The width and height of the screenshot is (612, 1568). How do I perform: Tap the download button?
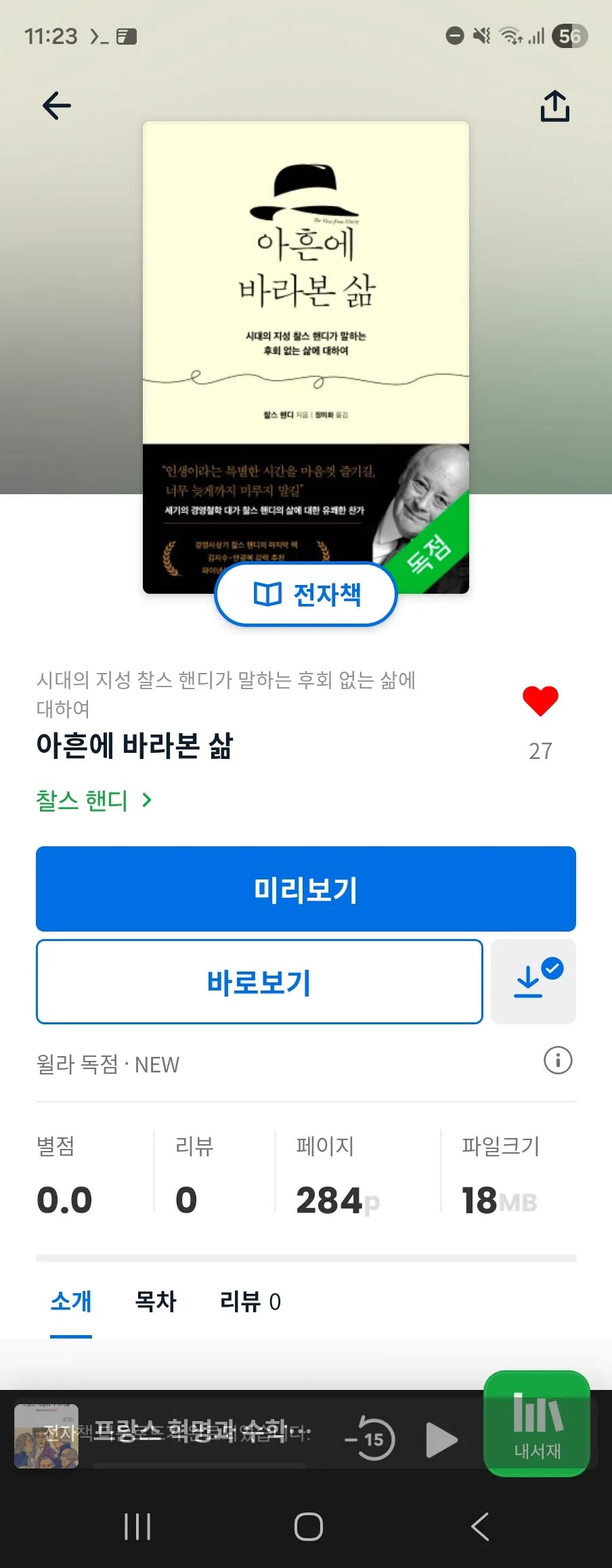click(533, 982)
